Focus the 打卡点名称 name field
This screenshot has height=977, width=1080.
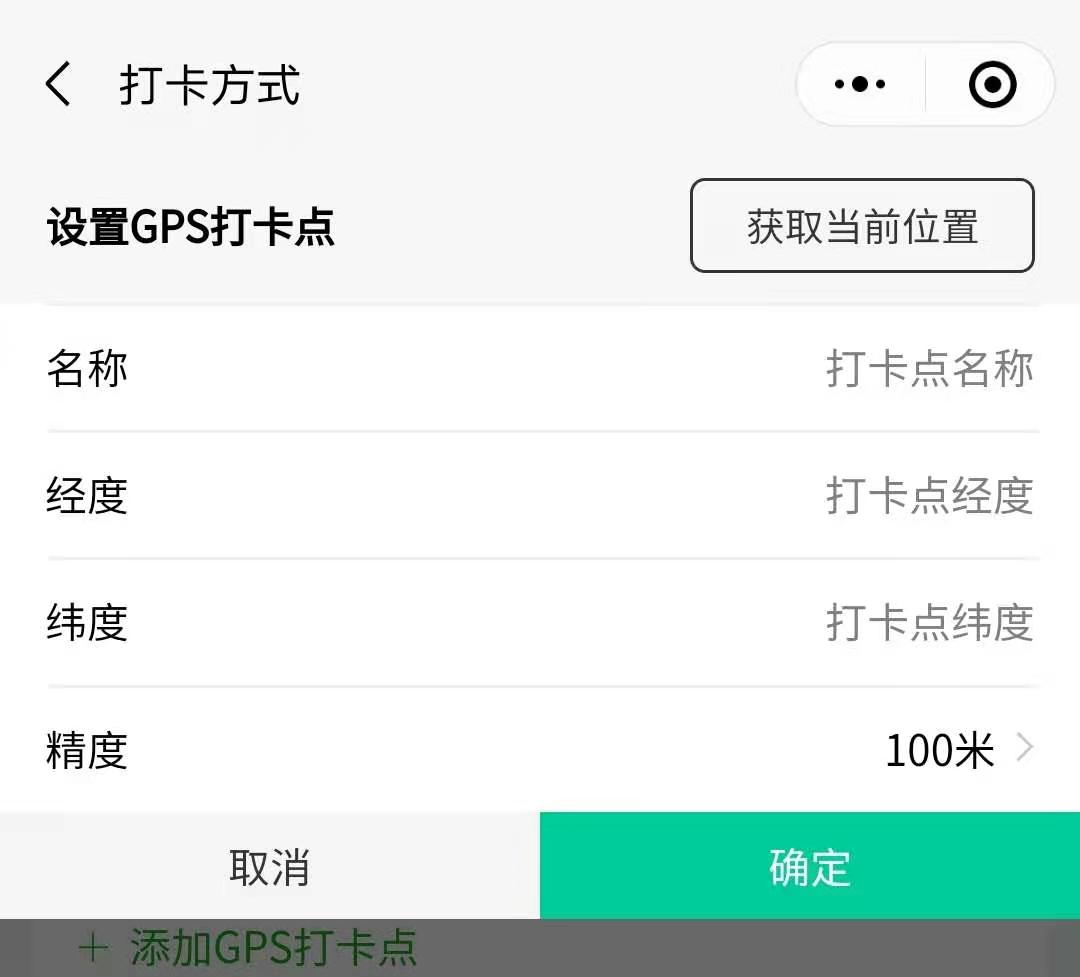coord(928,369)
